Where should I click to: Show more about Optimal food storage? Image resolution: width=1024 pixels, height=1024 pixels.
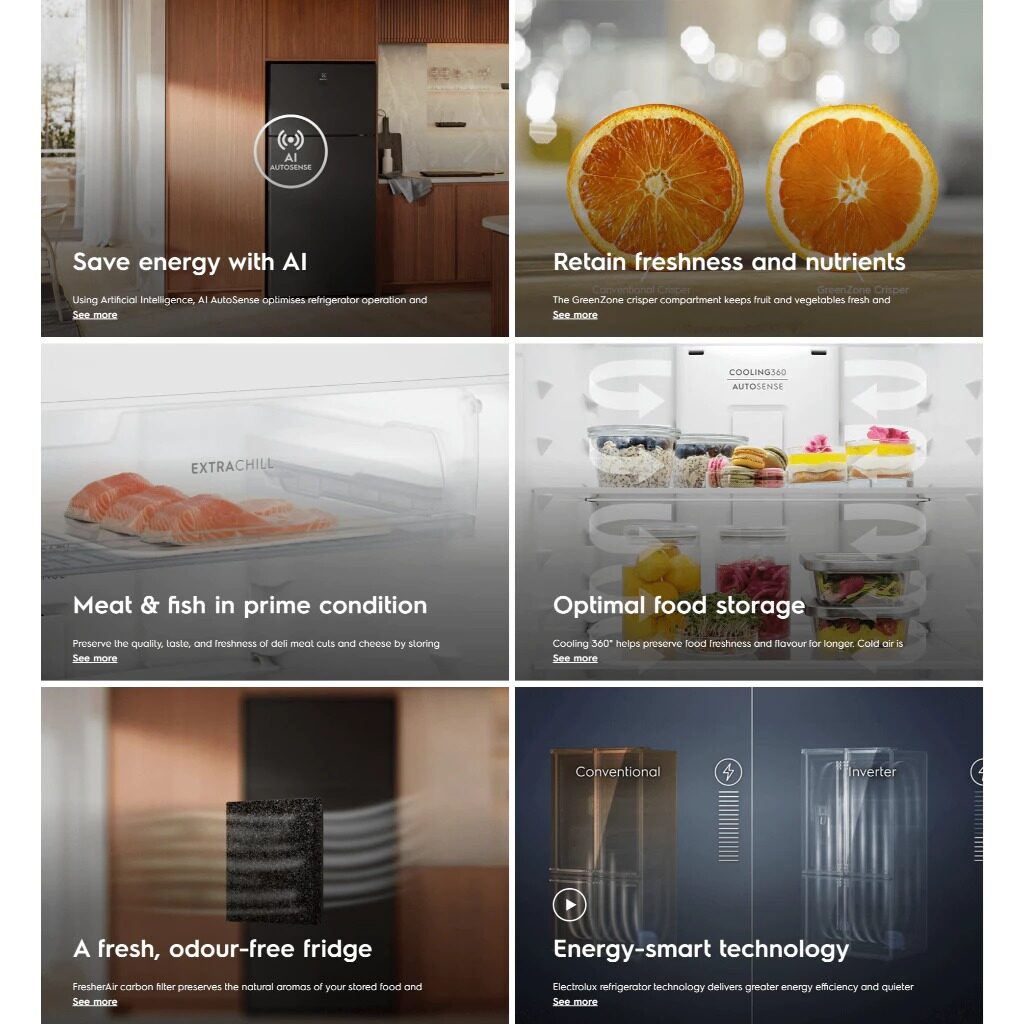[575, 659]
